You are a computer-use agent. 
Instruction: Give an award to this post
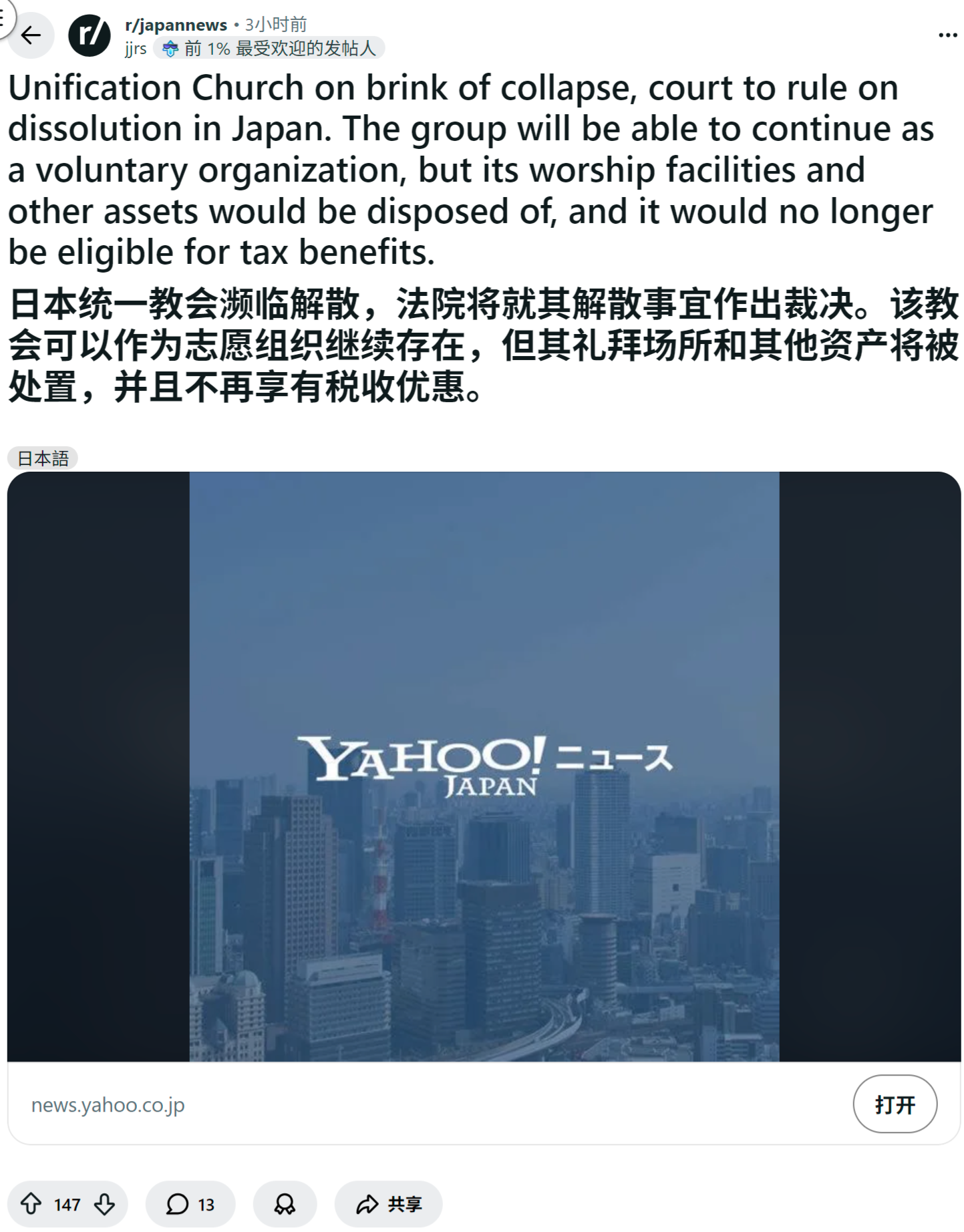point(285,1204)
